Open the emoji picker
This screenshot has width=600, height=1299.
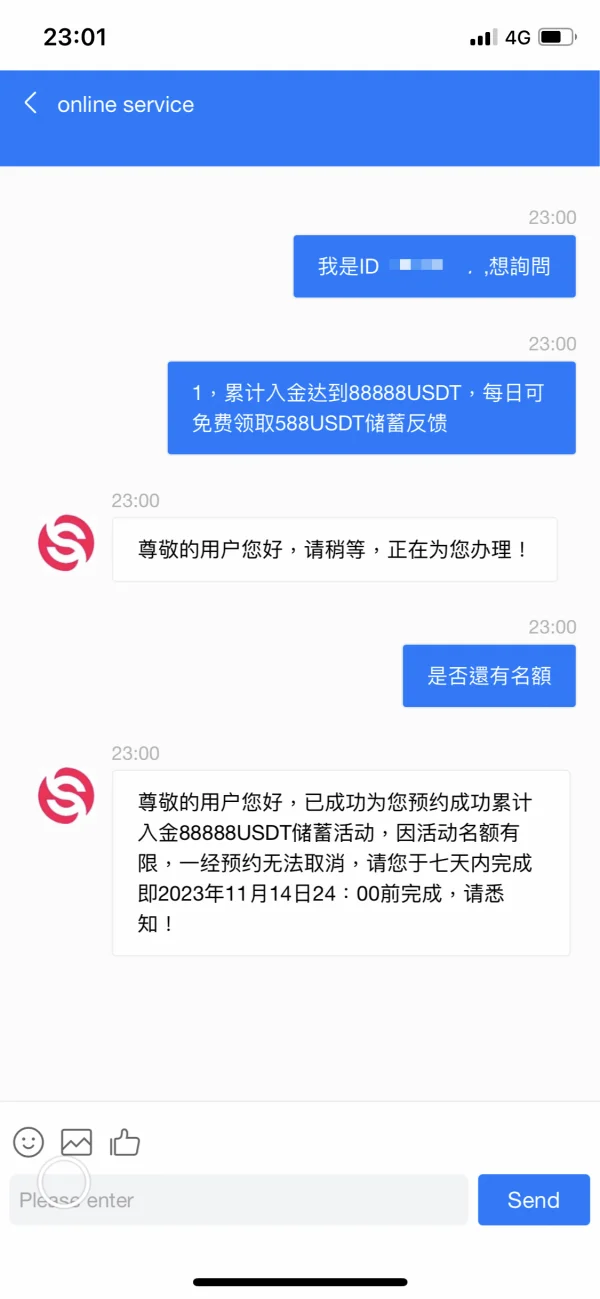pos(28,1141)
